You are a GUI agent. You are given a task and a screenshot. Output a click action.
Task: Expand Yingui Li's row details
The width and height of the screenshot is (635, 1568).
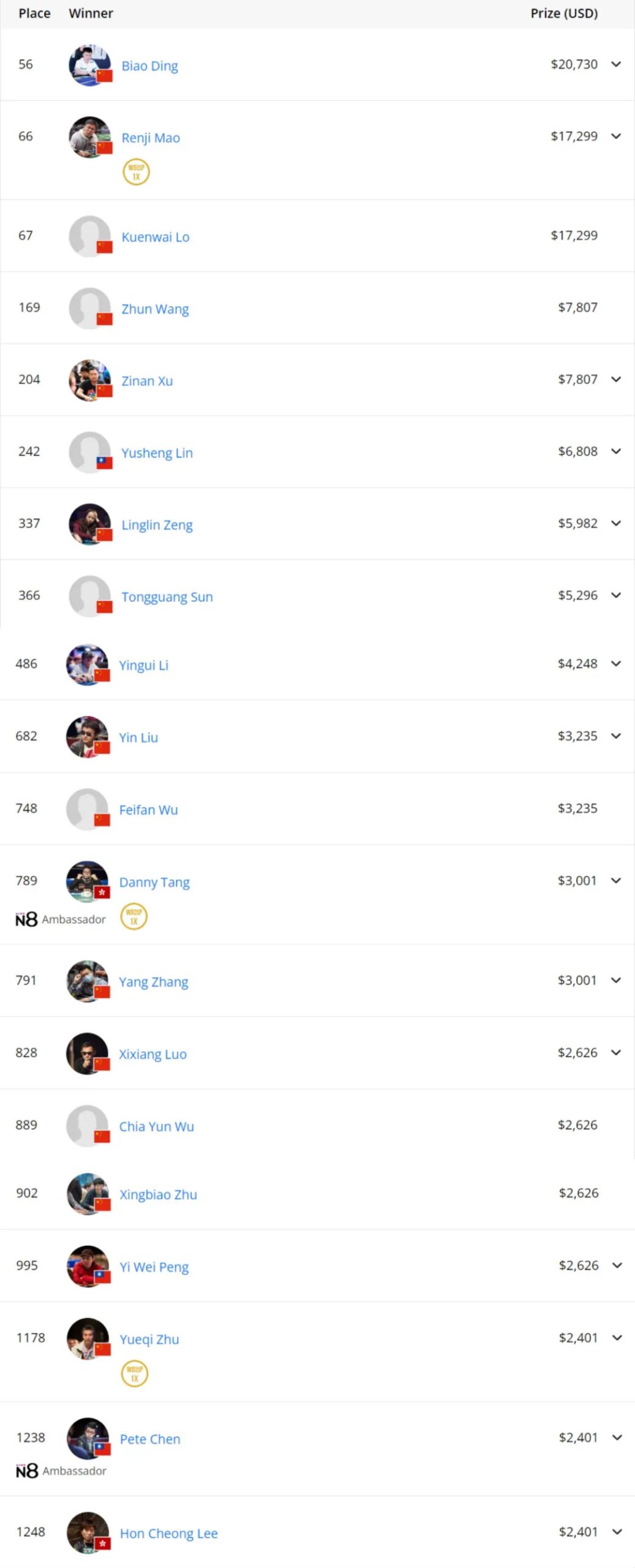616,664
